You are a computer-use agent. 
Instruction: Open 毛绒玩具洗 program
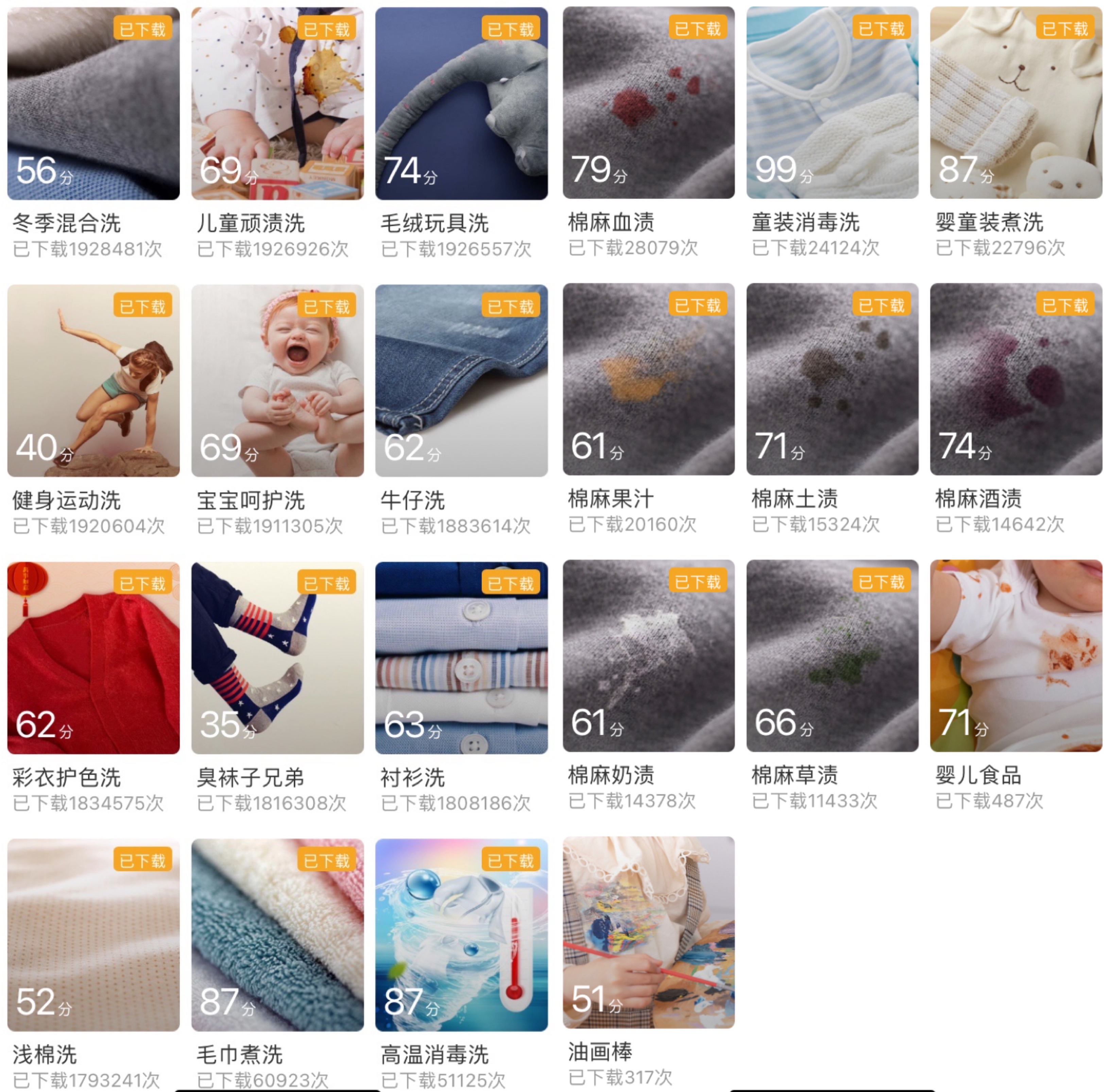(x=462, y=104)
